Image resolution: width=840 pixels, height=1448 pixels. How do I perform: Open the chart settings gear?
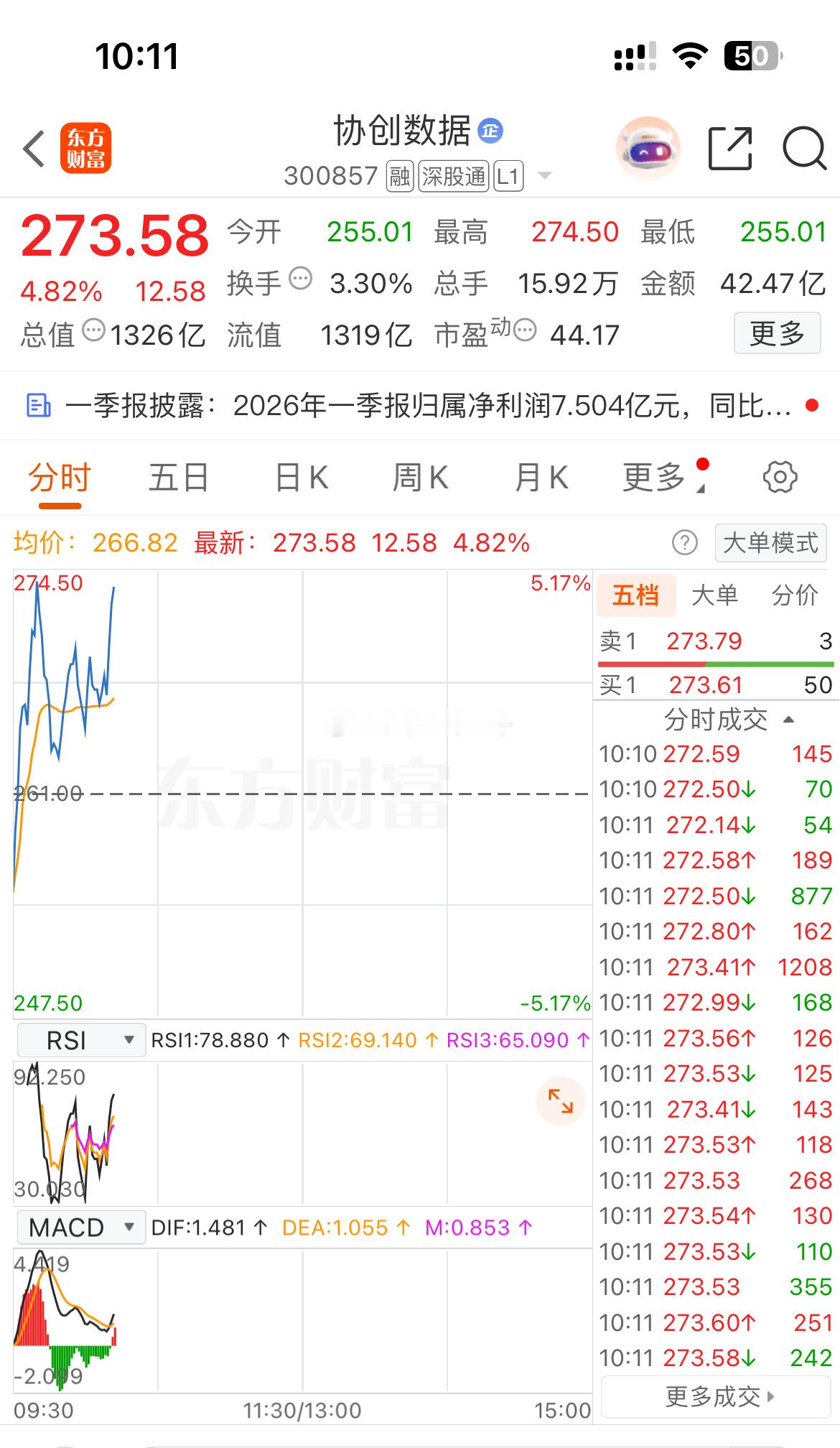click(780, 475)
